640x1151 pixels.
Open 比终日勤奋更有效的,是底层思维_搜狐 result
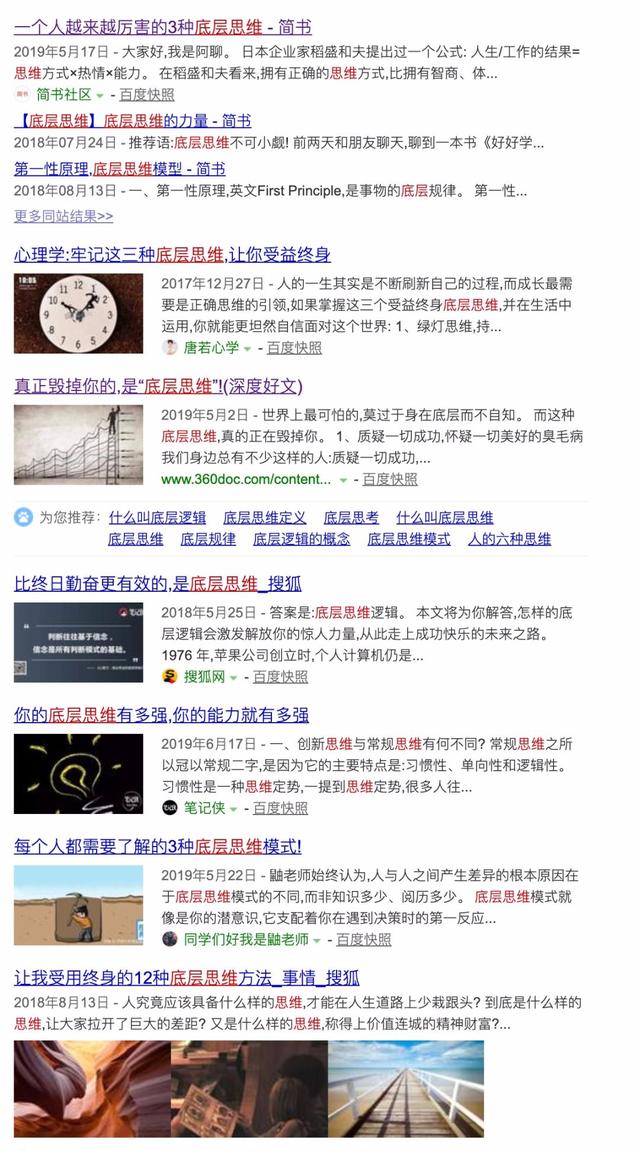tap(158, 583)
